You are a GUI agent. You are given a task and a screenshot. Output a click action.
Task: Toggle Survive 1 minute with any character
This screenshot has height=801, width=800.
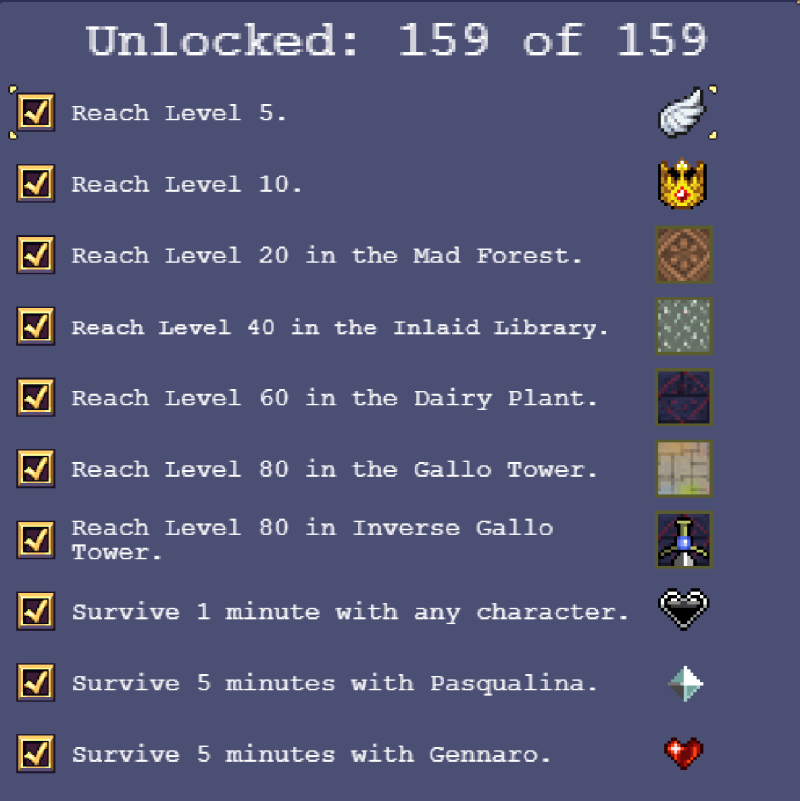point(36,611)
